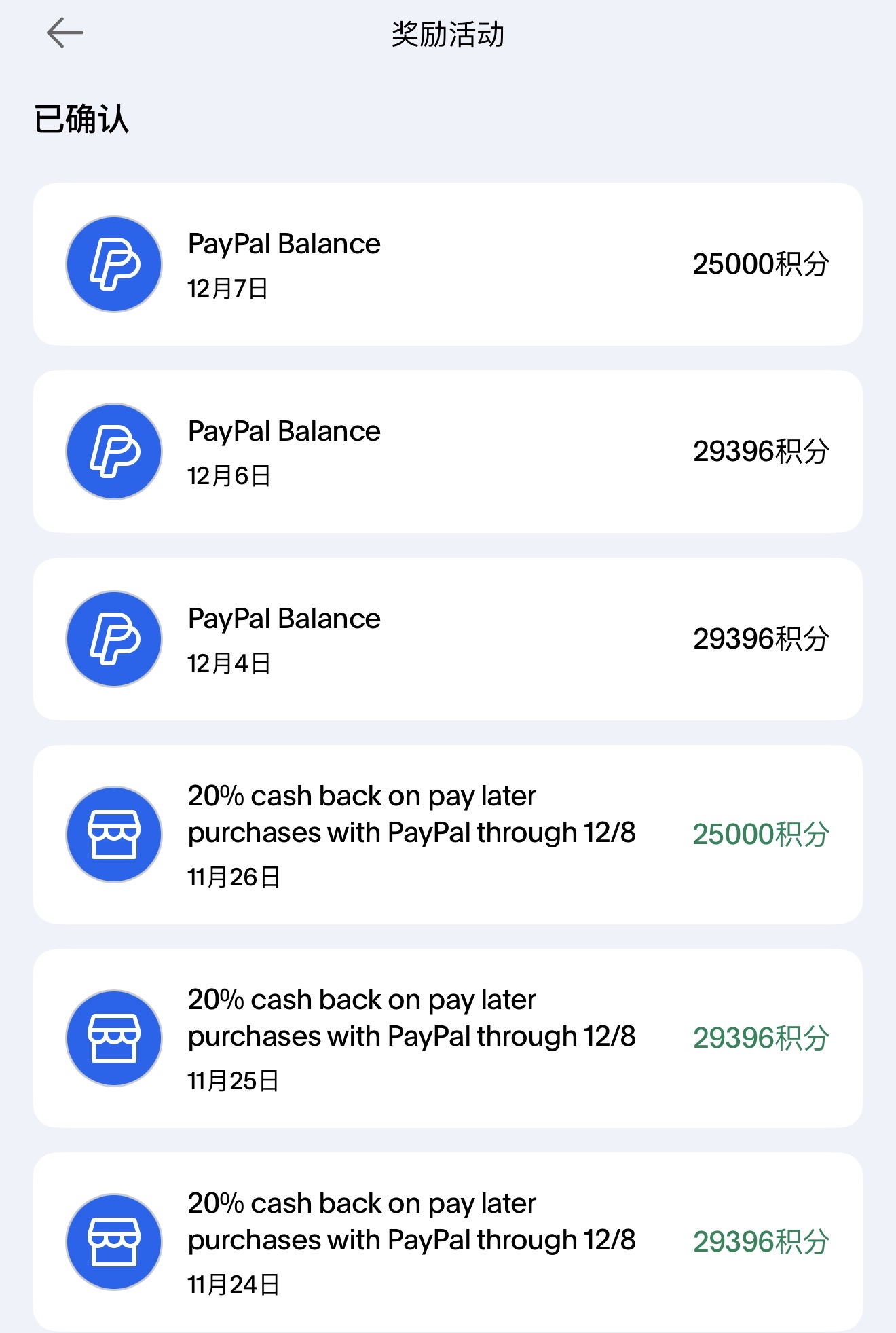Open the PayPal Balance entry from 12月6日
The height and width of the screenshot is (1333, 896).
tap(447, 452)
